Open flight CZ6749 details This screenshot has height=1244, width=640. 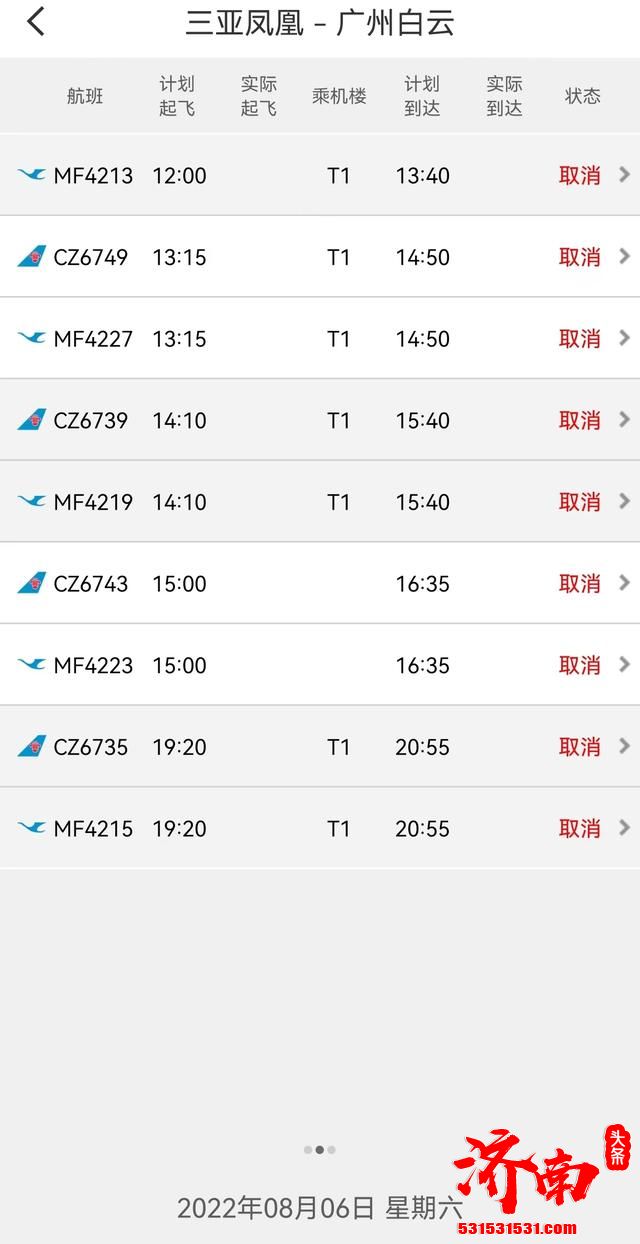coord(320,257)
